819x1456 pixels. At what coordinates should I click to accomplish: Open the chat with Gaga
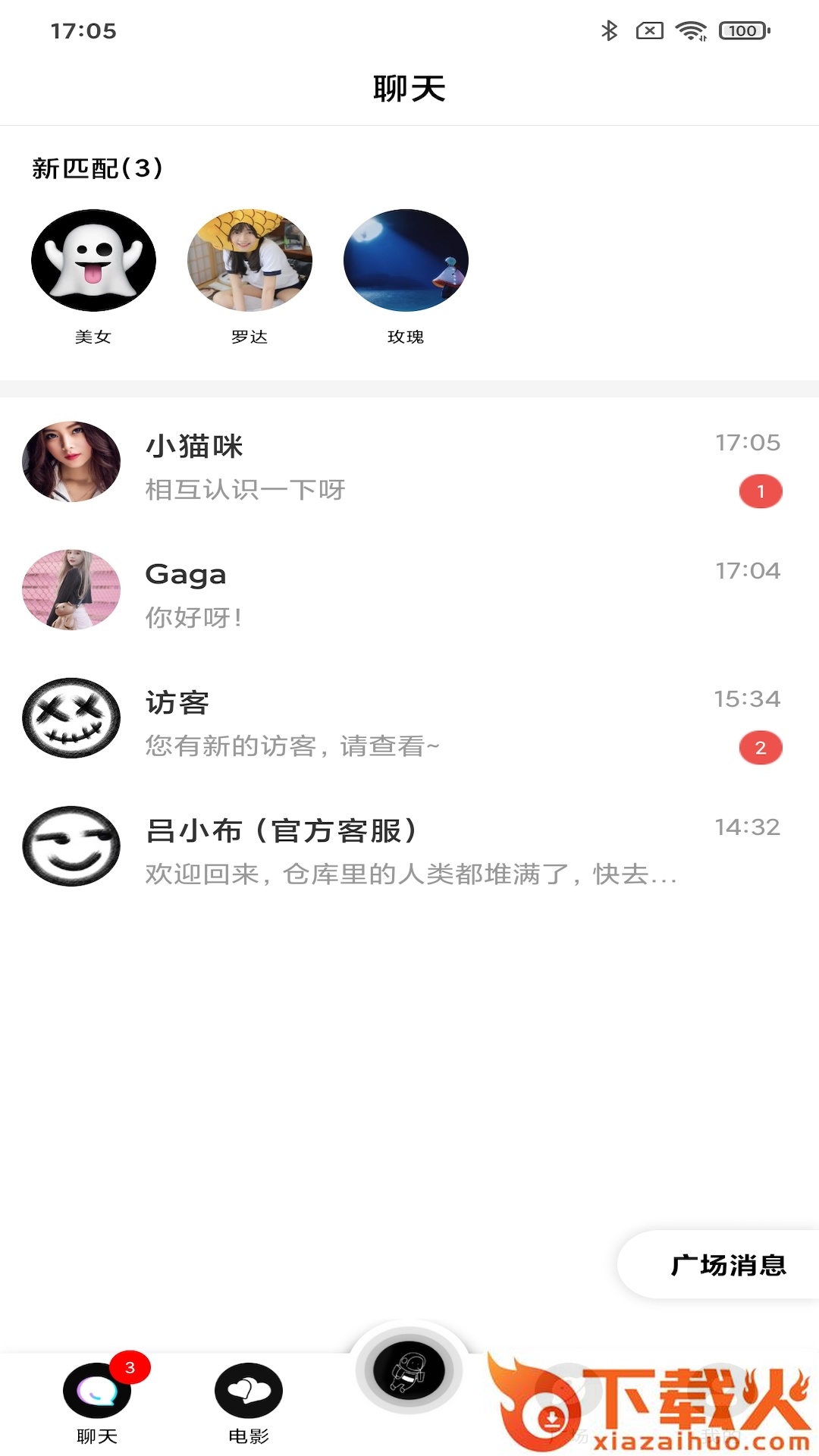coord(409,591)
